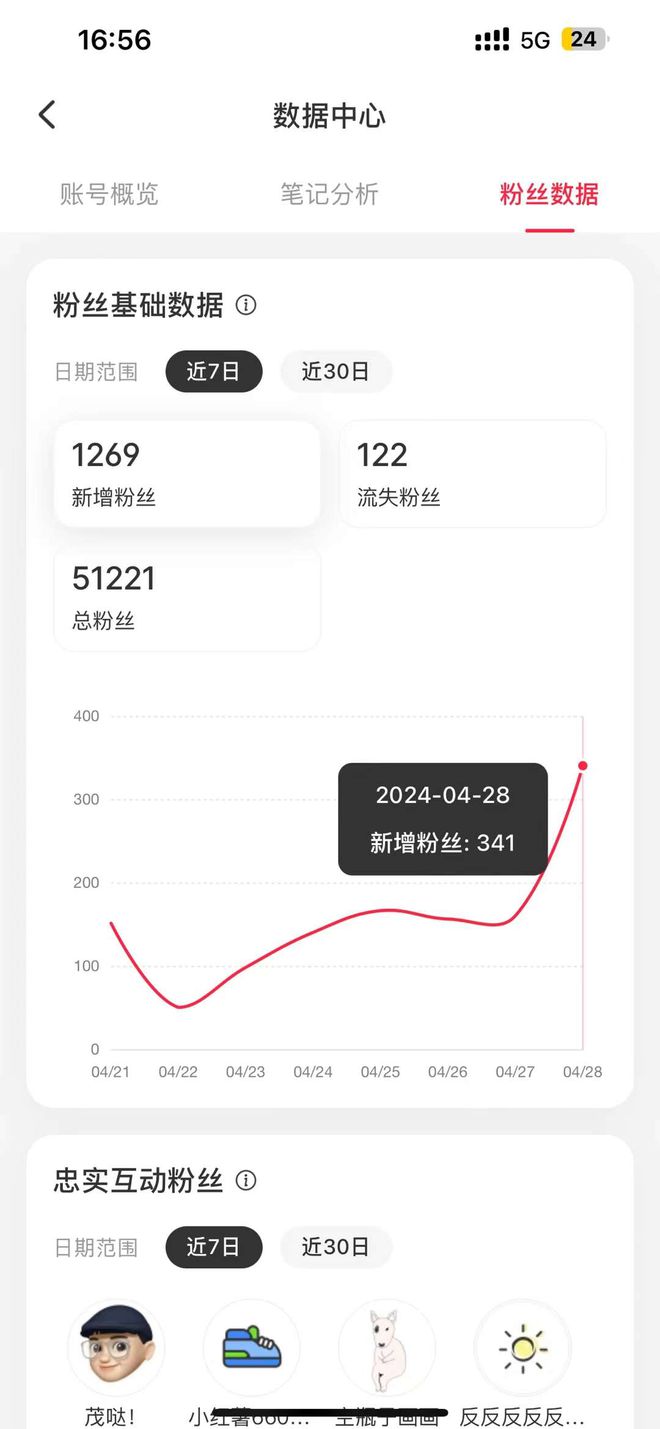The width and height of the screenshot is (660, 1429).
Task: Switch 忠实互动粉丝 range to 近30日
Action: (336, 1247)
